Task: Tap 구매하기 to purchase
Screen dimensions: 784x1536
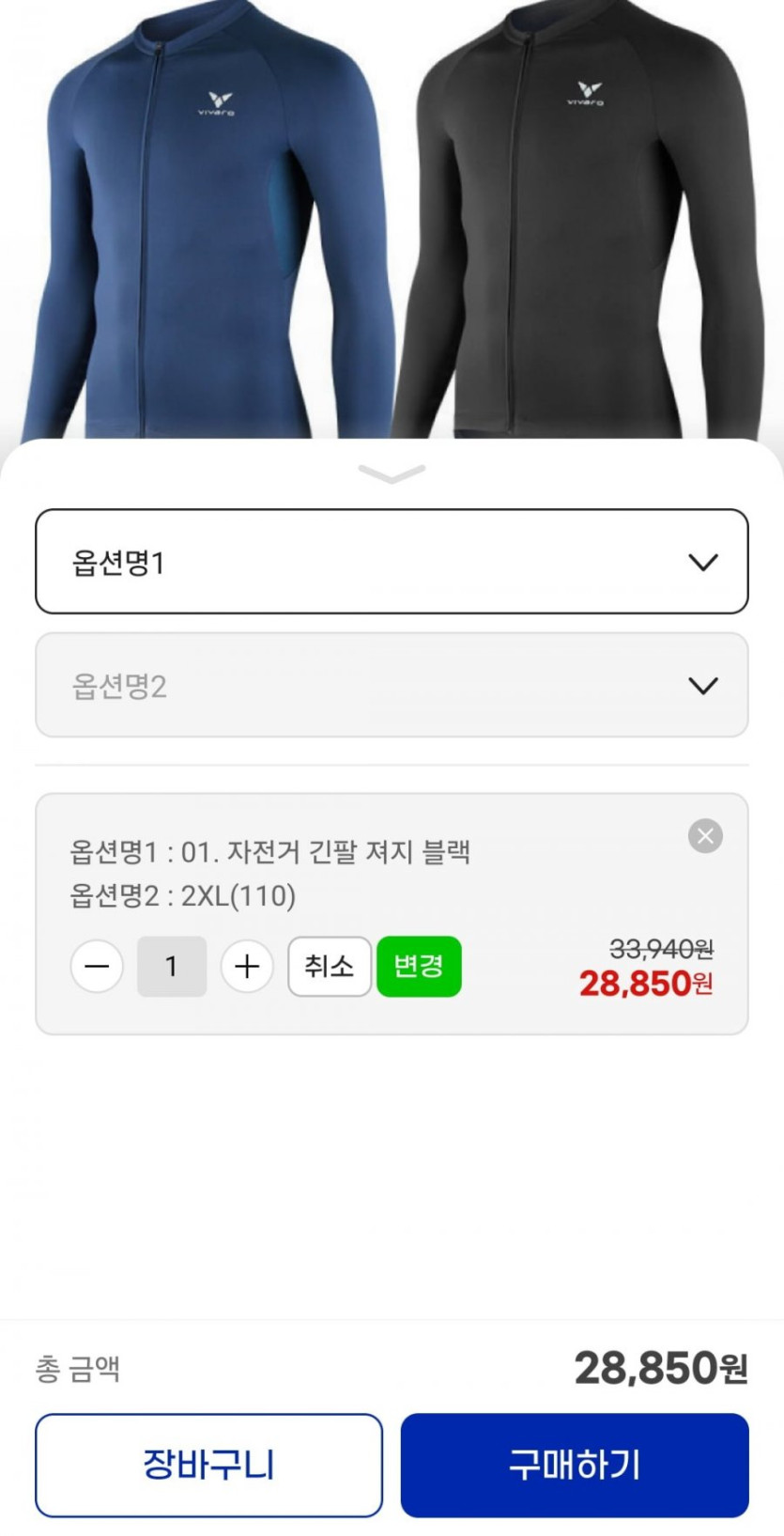Action: [x=575, y=1465]
